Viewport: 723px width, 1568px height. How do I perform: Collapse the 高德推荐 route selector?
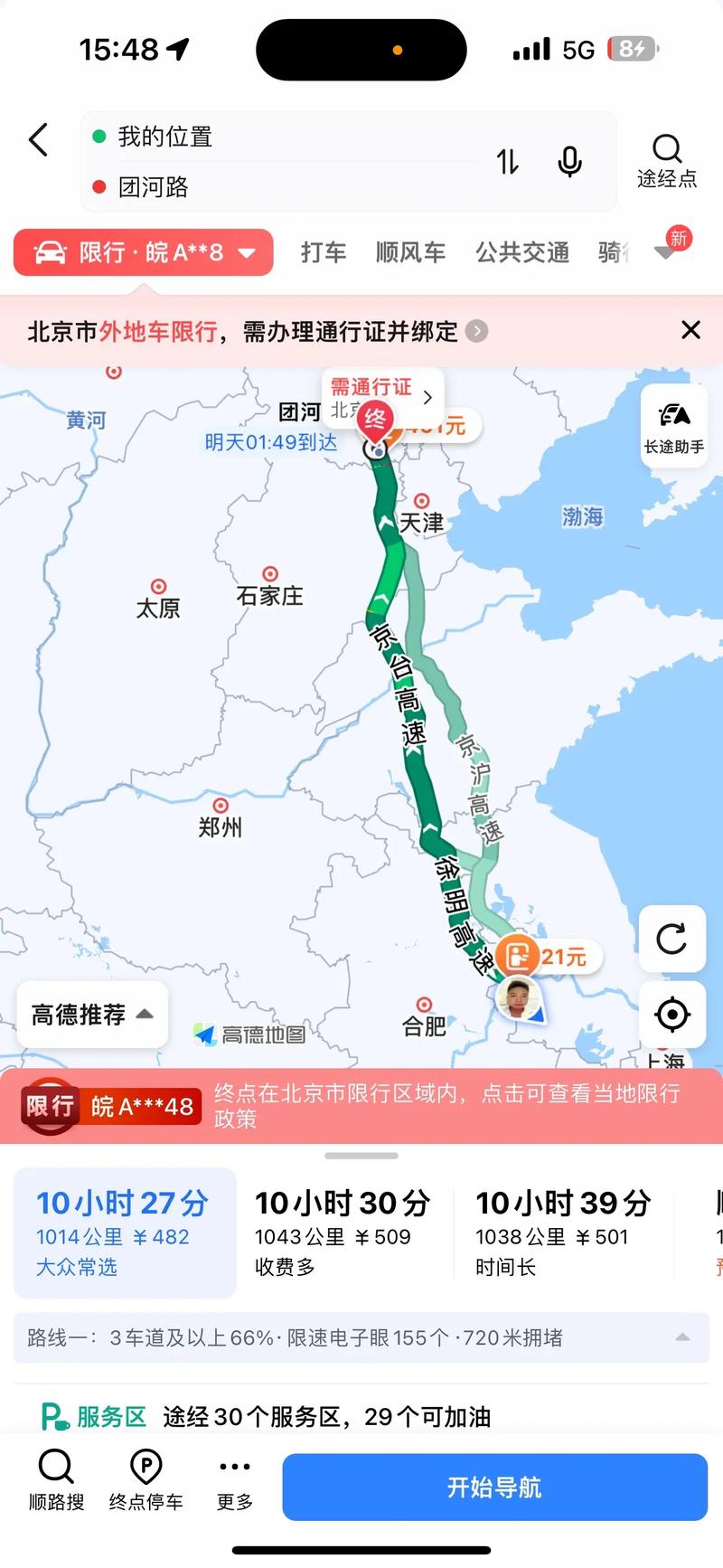pos(90,1015)
